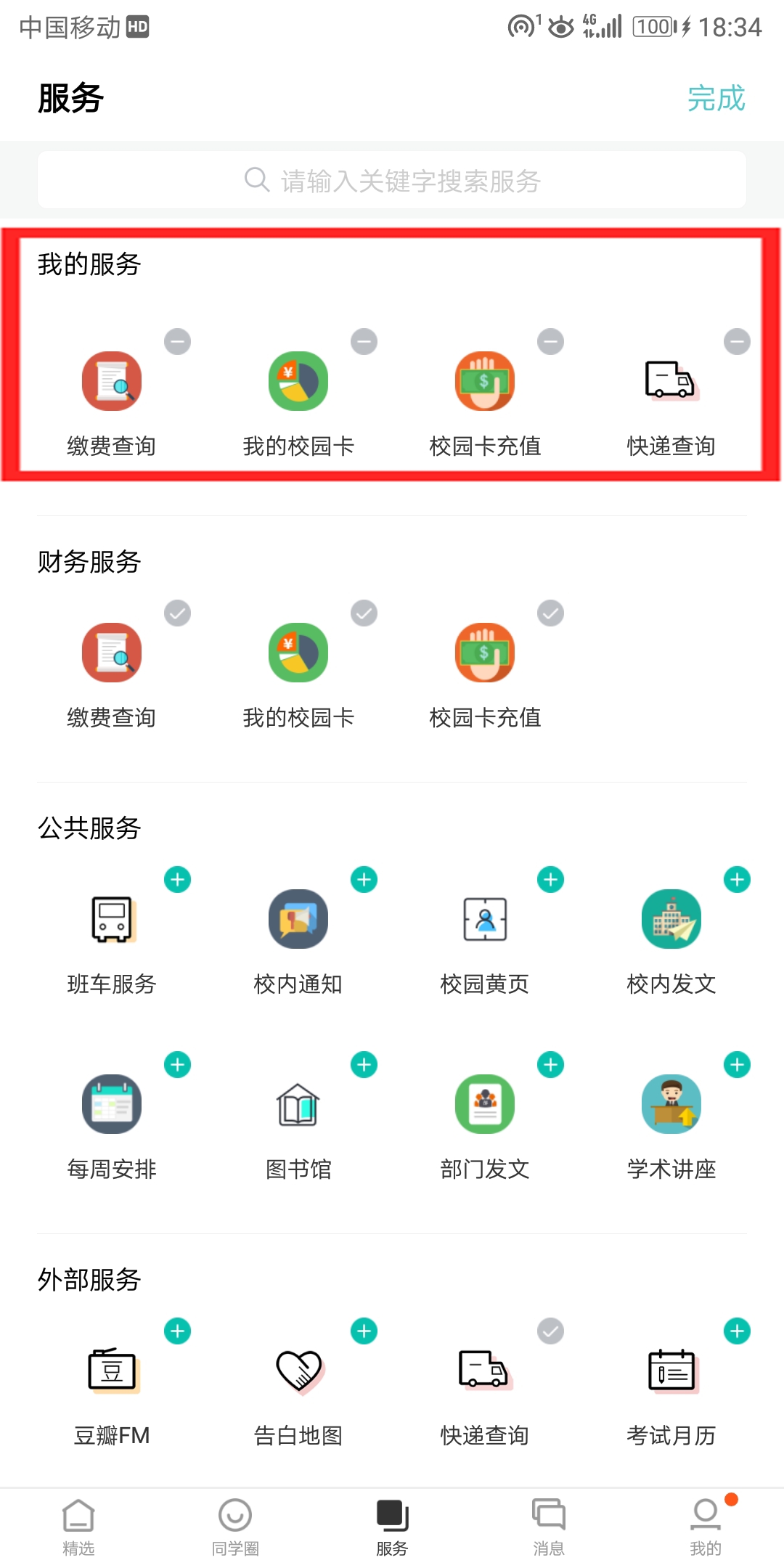This screenshot has height=1568, width=784.
Task: Add 豆瓣FM to my services
Action: (177, 1331)
